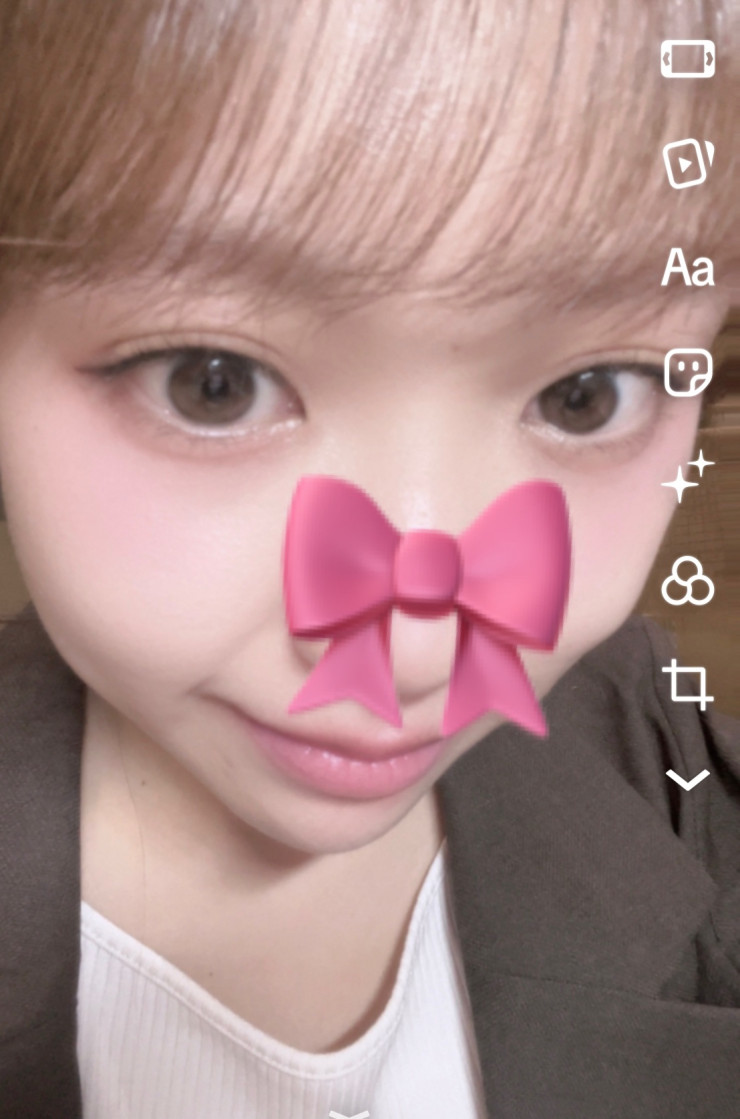Open the color filters tool
The image size is (740, 1119).
tap(688, 581)
